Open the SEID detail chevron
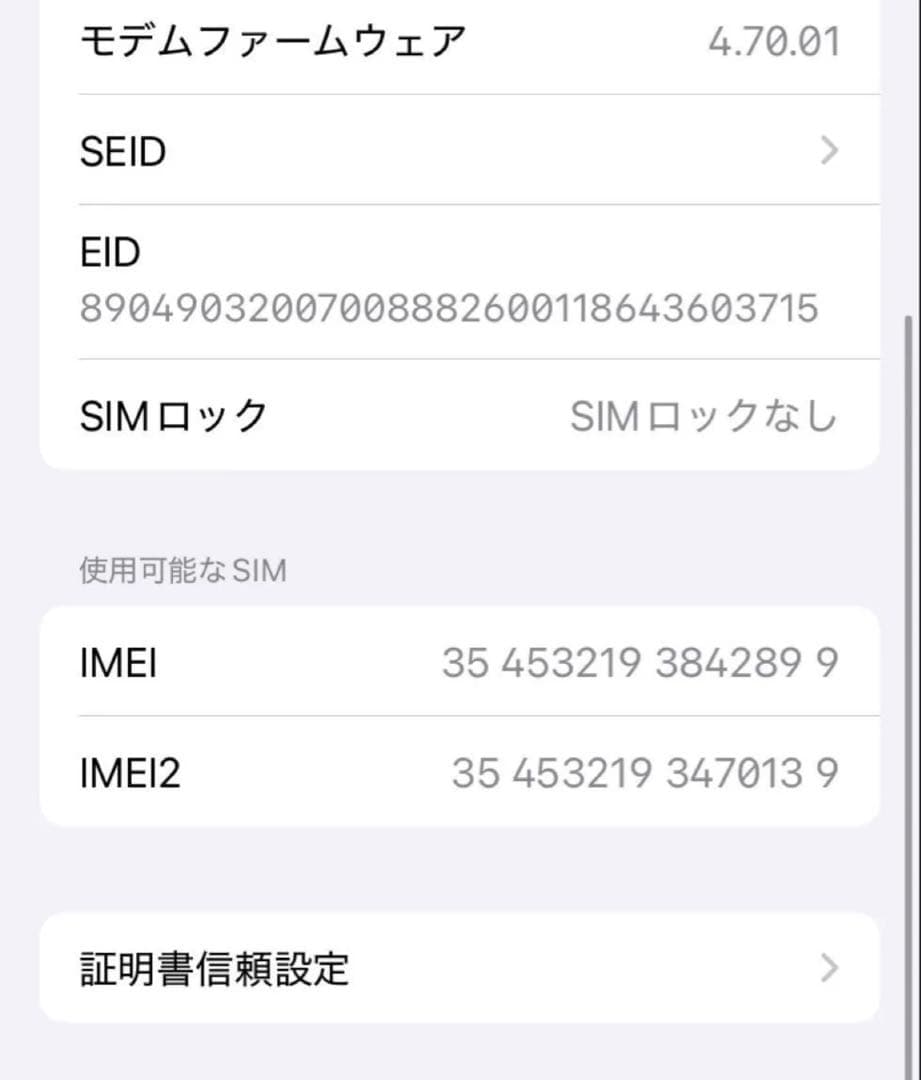The height and width of the screenshot is (1080, 921). [828, 150]
